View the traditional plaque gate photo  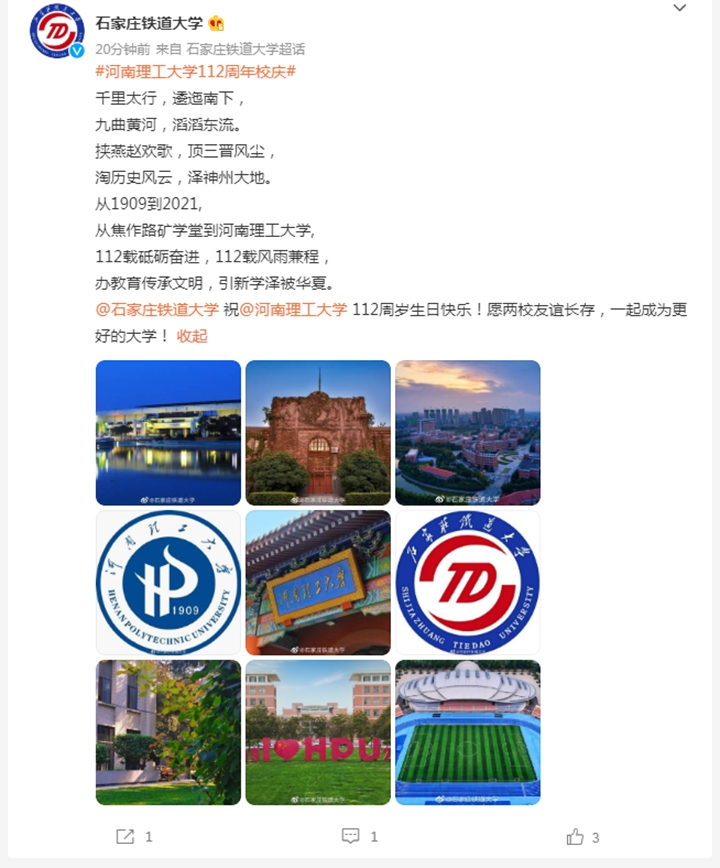pyautogui.click(x=318, y=582)
